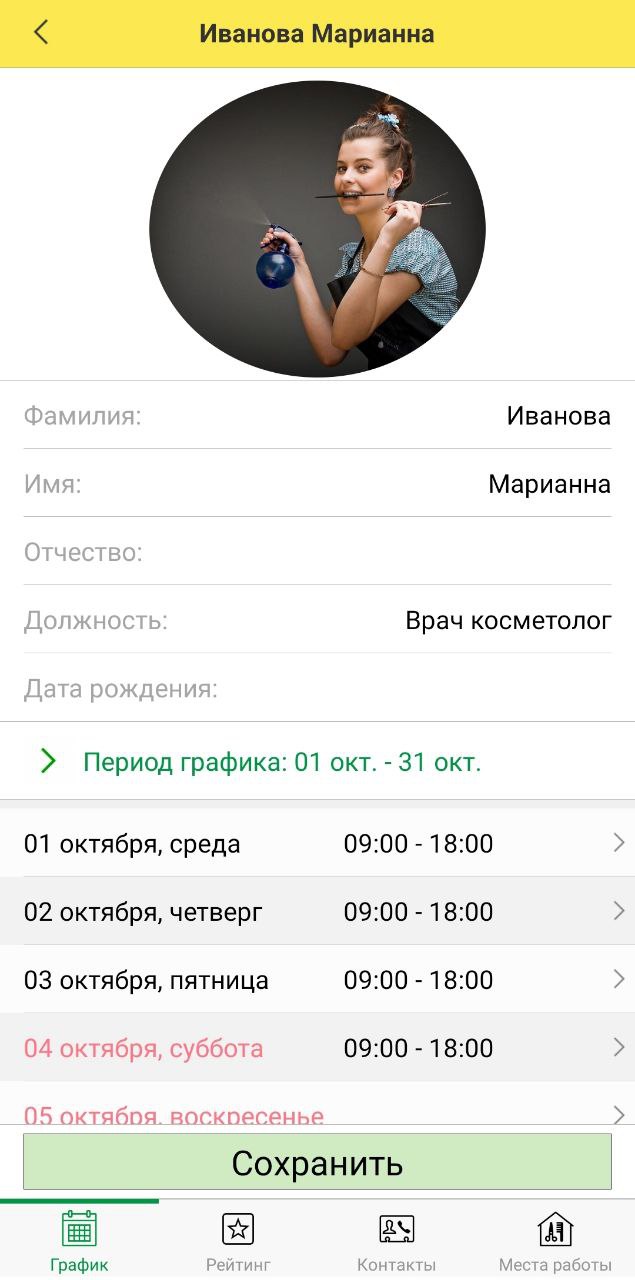Screen dimensions: 635x1280
Task: Select the 03 октября, пятница row
Action: (x=317, y=980)
